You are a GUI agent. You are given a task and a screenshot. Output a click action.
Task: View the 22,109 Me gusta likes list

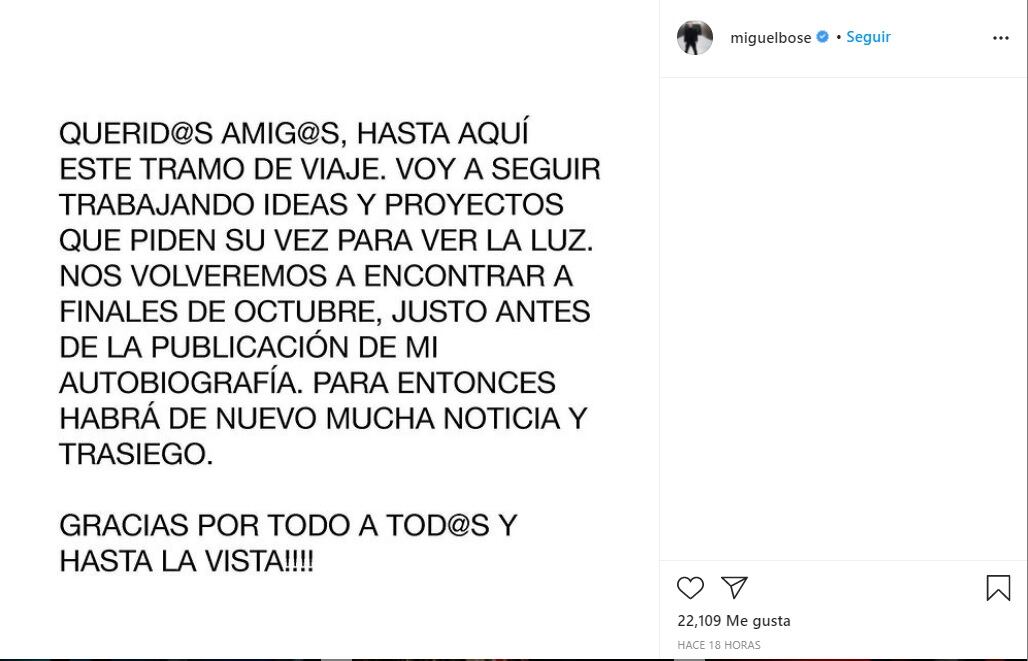point(733,621)
